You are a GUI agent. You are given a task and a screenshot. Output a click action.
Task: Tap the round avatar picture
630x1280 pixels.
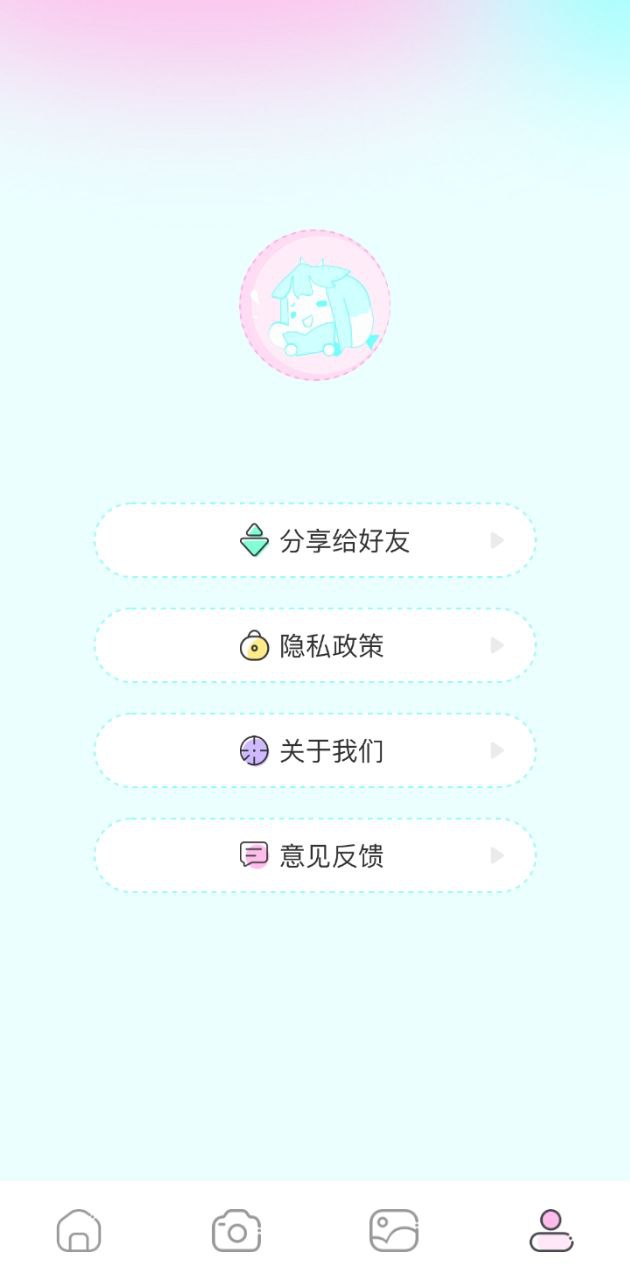315,305
